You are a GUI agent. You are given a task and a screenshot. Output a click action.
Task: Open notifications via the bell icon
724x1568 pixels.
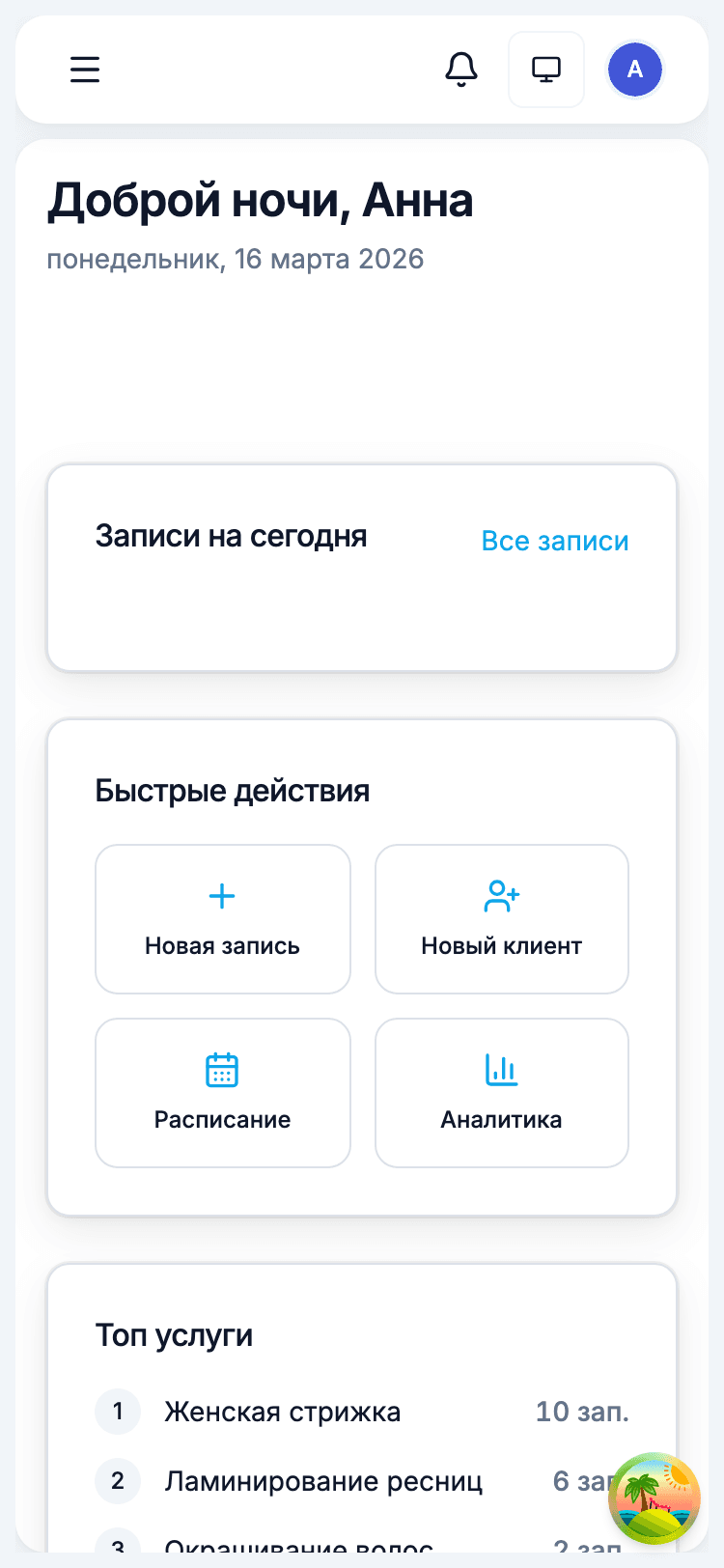point(461,70)
